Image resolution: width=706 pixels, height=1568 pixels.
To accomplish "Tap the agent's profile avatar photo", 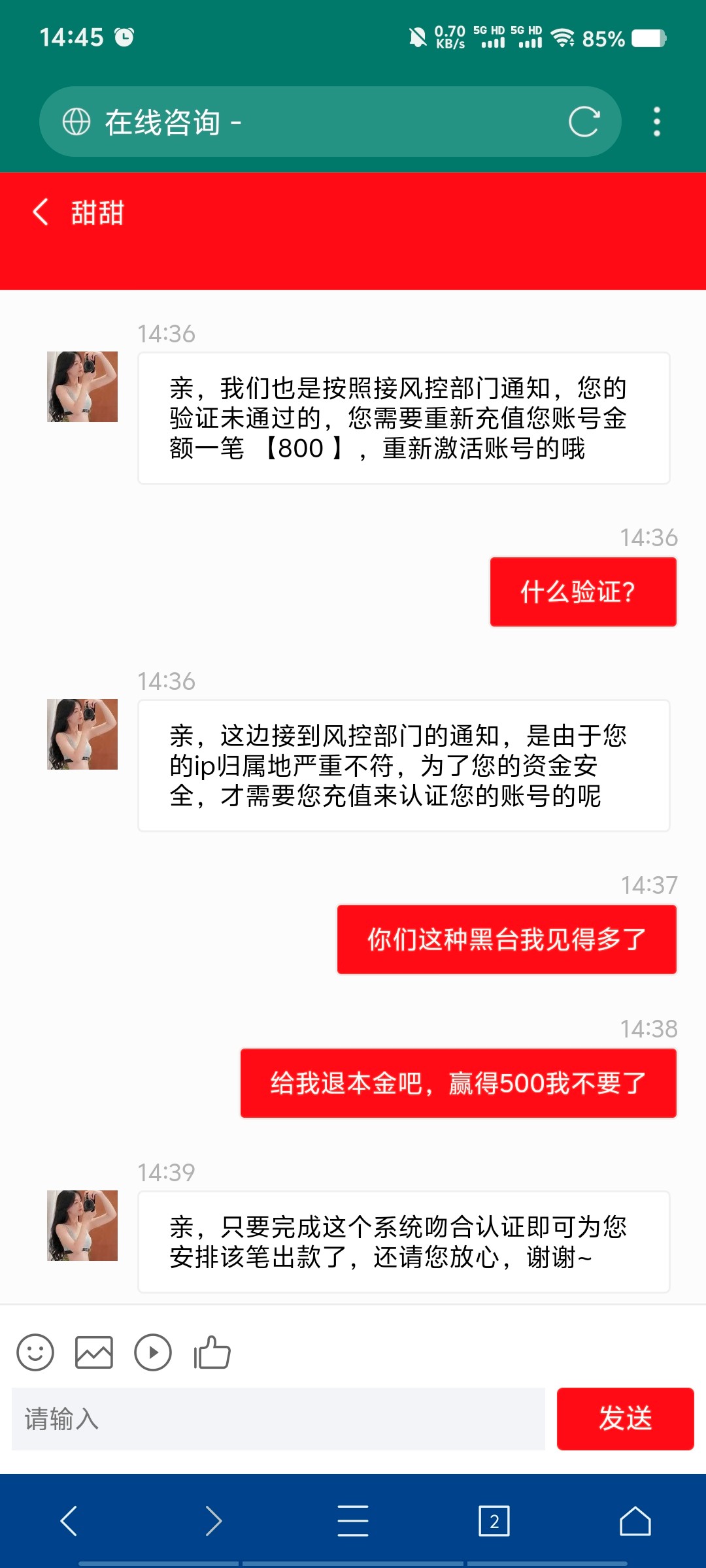I will pos(81,385).
